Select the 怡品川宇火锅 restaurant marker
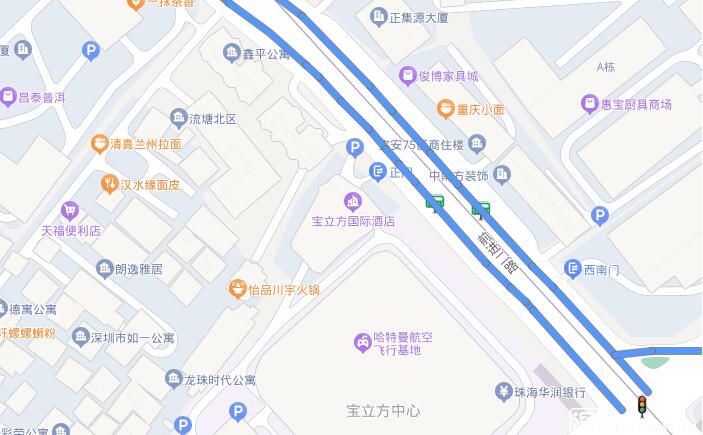This screenshot has height=435, width=703. [x=237, y=290]
